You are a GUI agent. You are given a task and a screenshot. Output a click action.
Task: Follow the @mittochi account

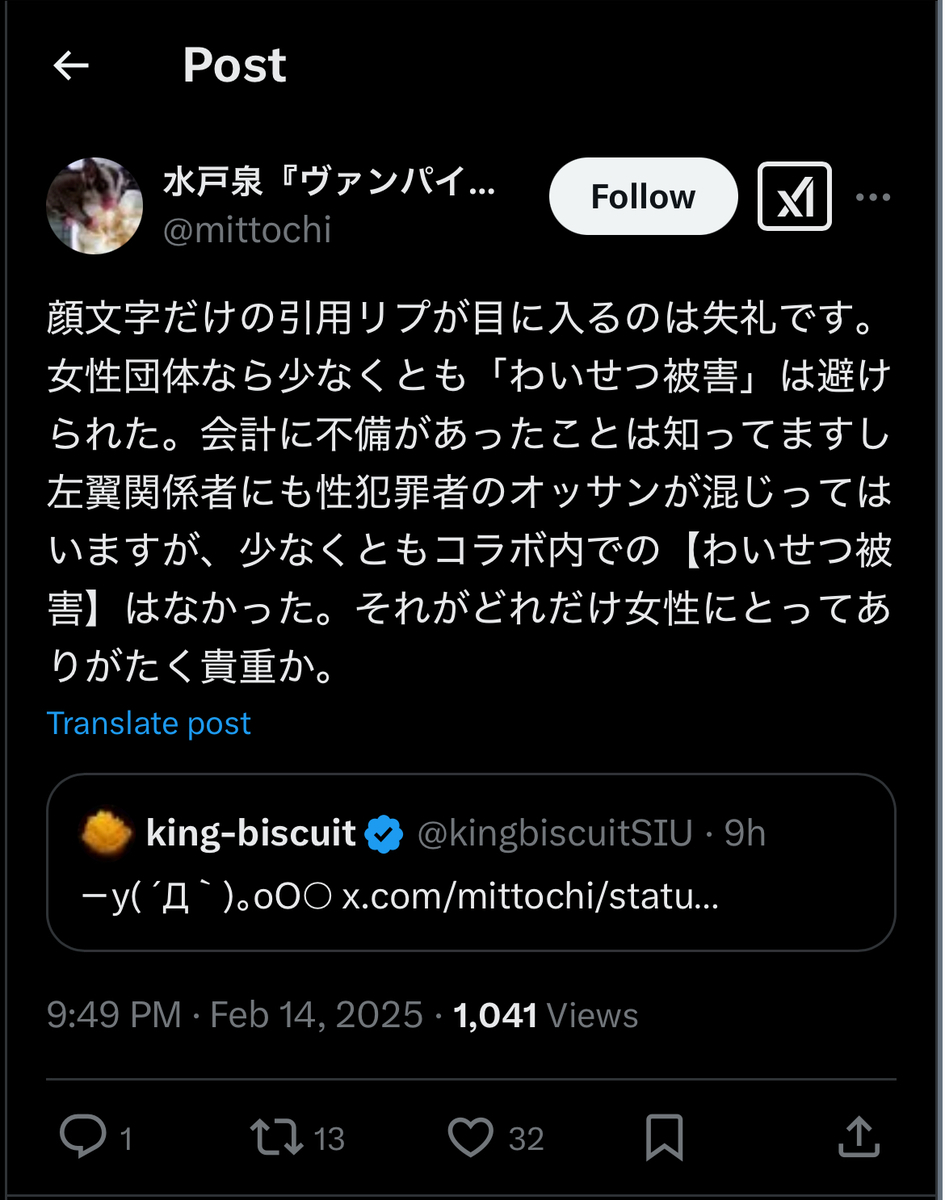[x=643, y=197]
